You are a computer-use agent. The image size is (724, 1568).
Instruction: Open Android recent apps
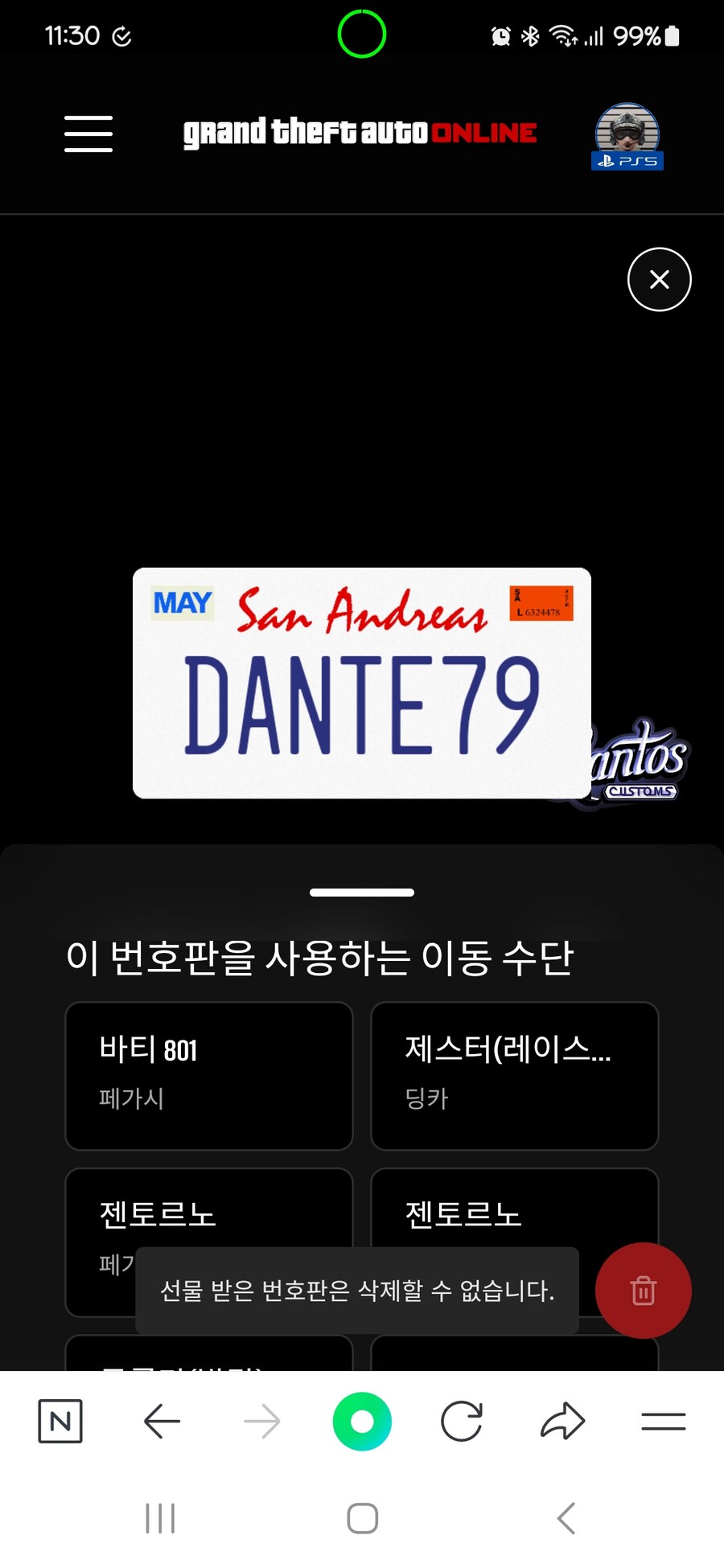click(x=160, y=1518)
